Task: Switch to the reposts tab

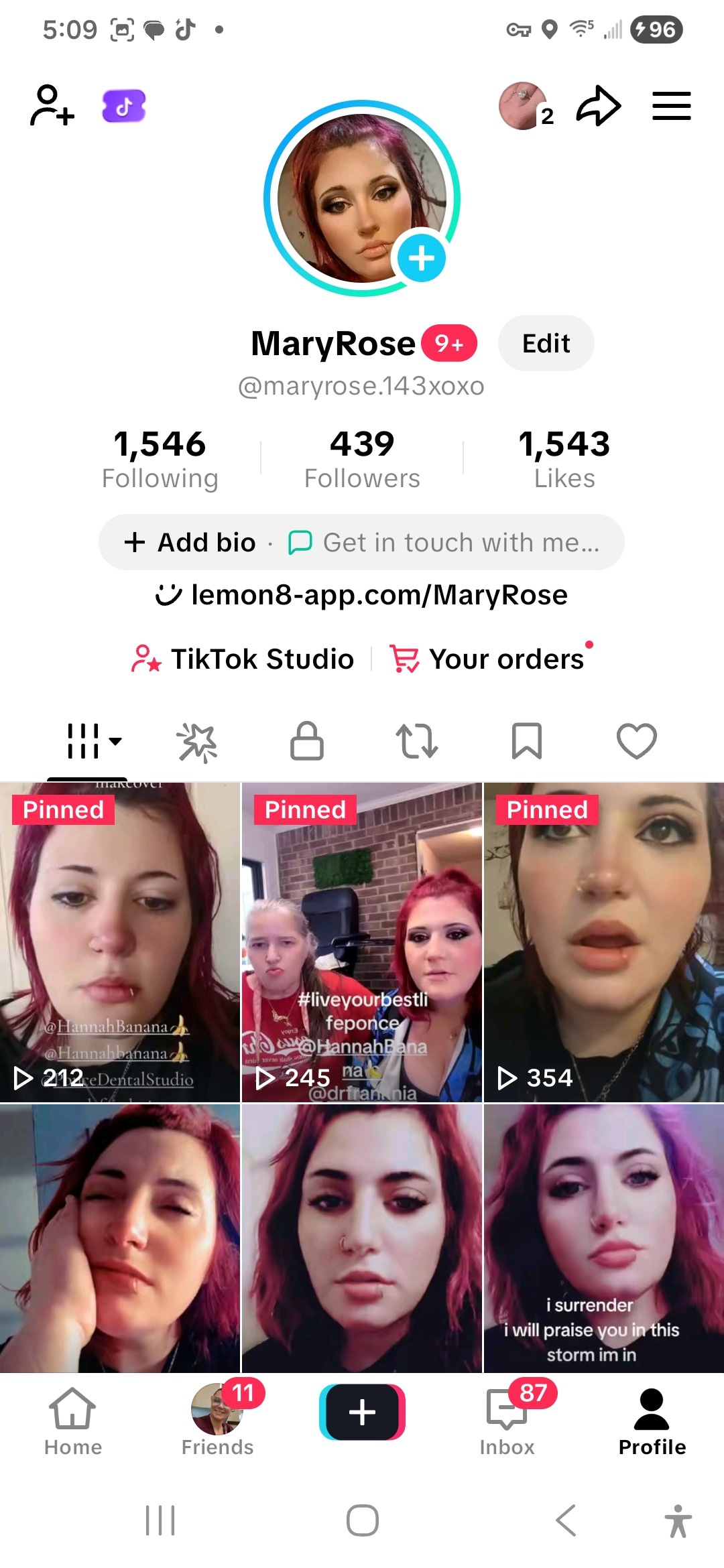Action: click(x=416, y=741)
